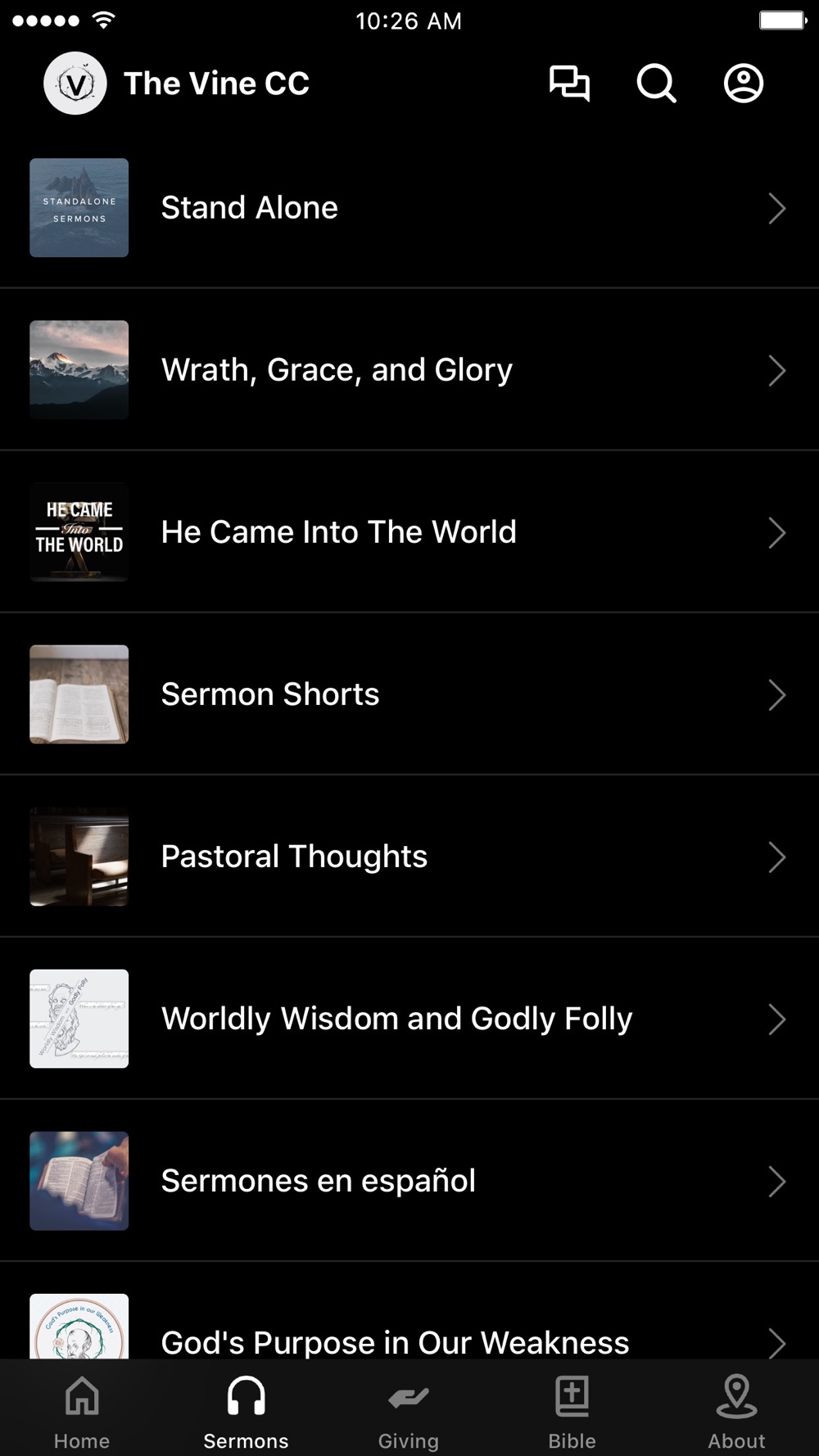View the Sermon Shorts series
Screen dimensions: 819x1456
[409, 694]
